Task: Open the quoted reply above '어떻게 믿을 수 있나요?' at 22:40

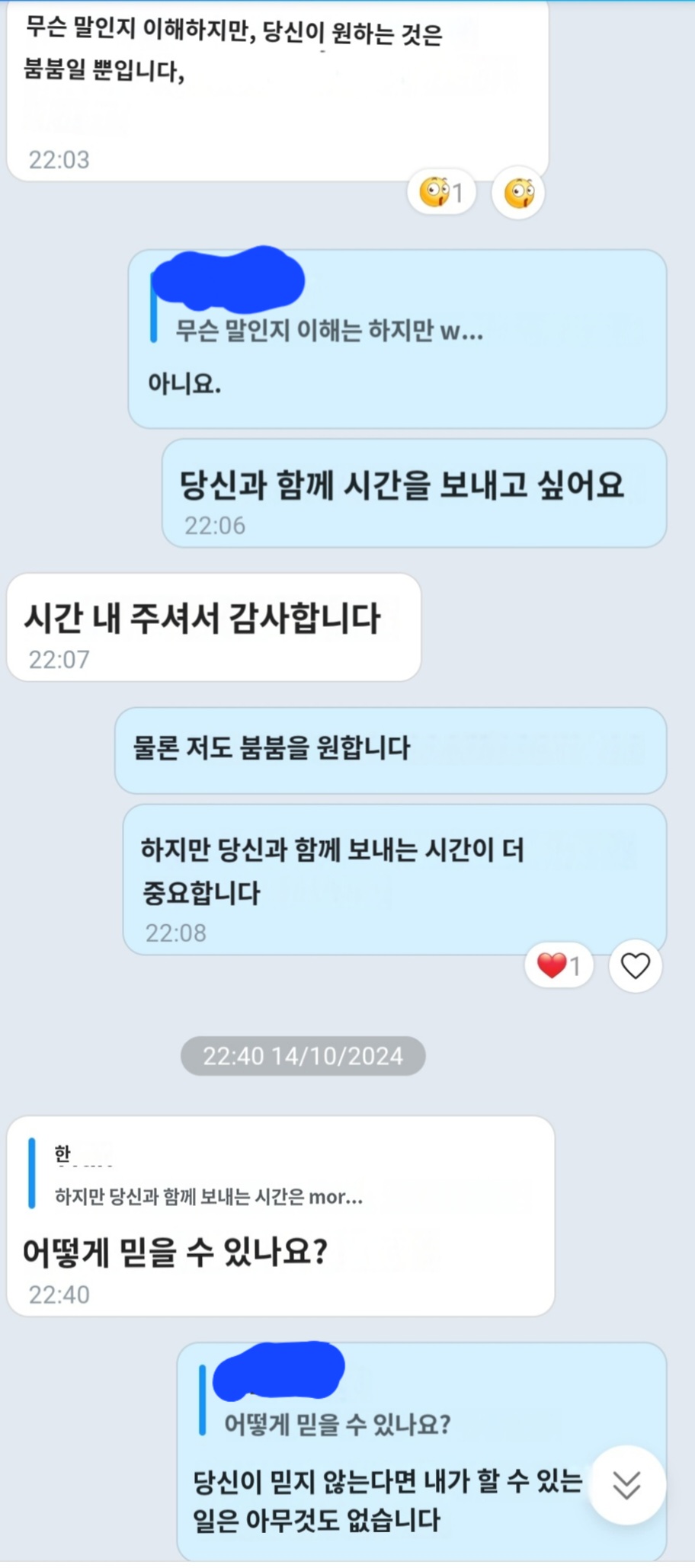Action: [x=208, y=1196]
